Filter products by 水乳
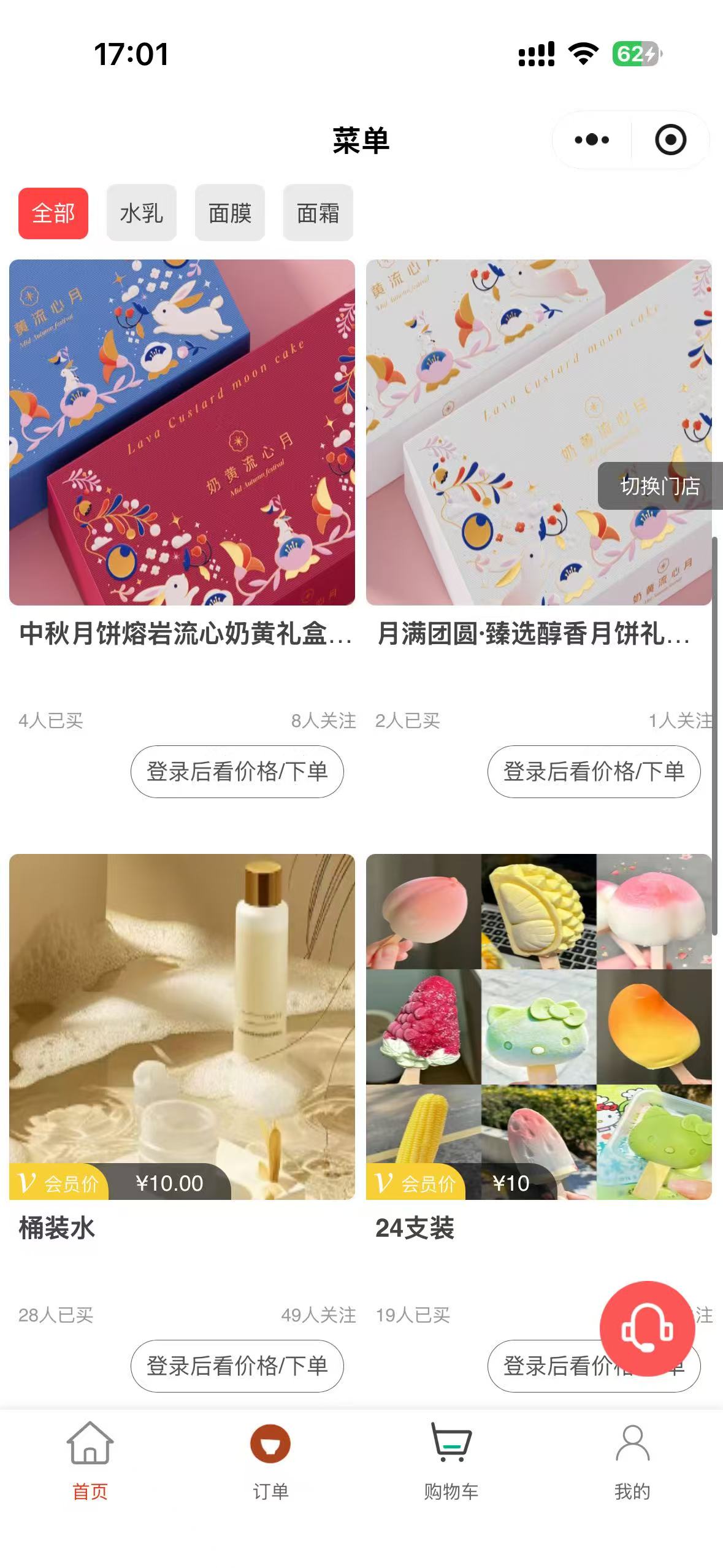The width and height of the screenshot is (723, 1568). tap(142, 213)
